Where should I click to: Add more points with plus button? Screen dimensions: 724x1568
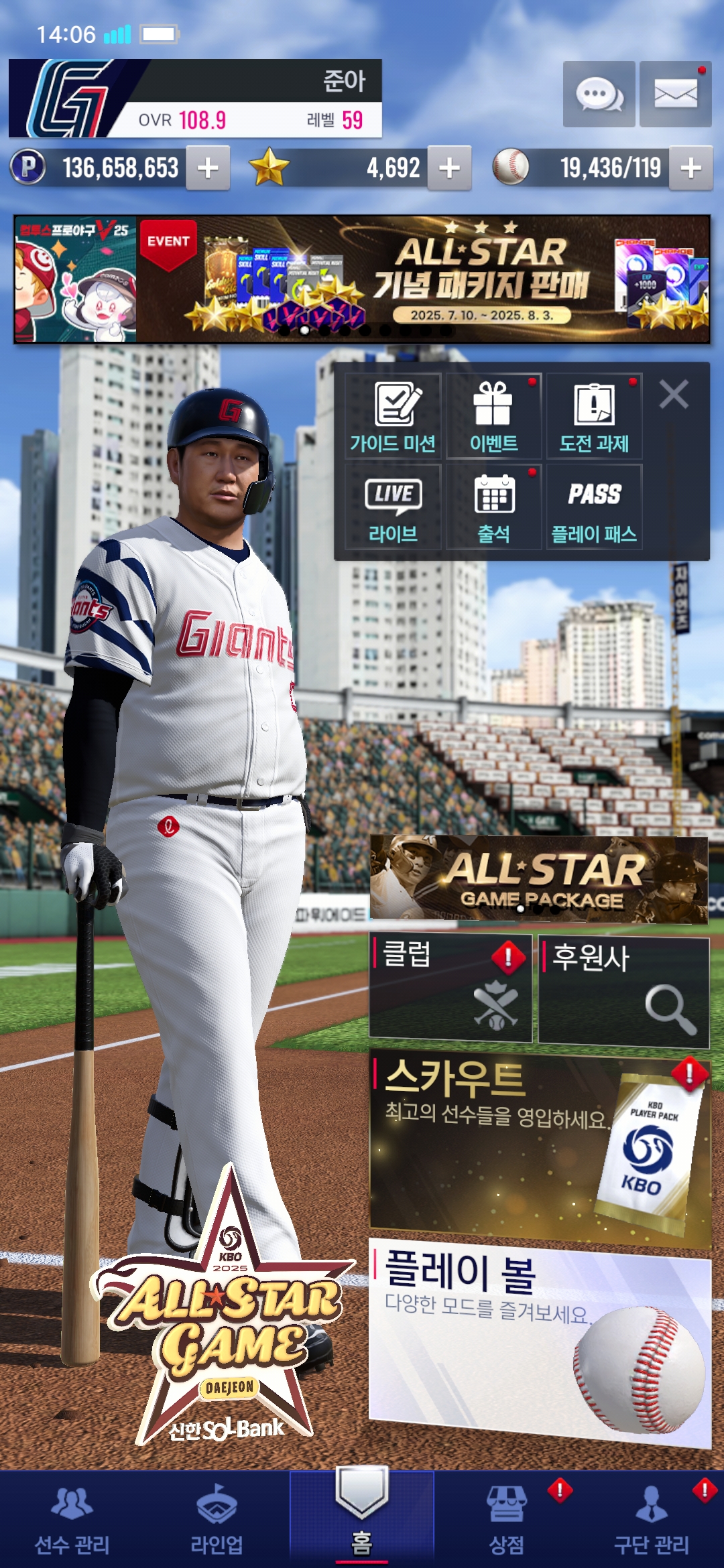pyautogui.click(x=208, y=168)
